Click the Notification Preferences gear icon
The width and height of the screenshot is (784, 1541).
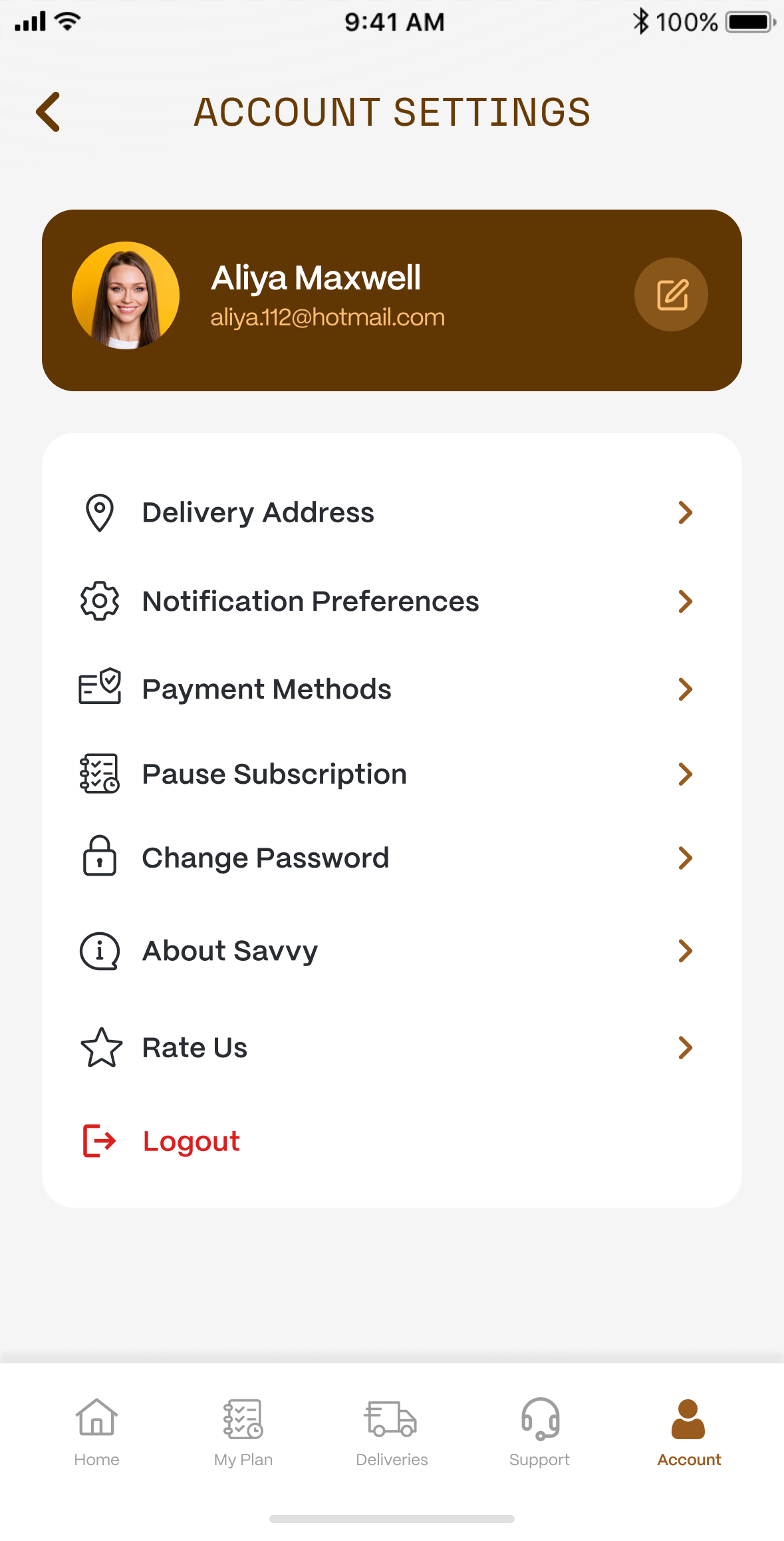pos(98,601)
